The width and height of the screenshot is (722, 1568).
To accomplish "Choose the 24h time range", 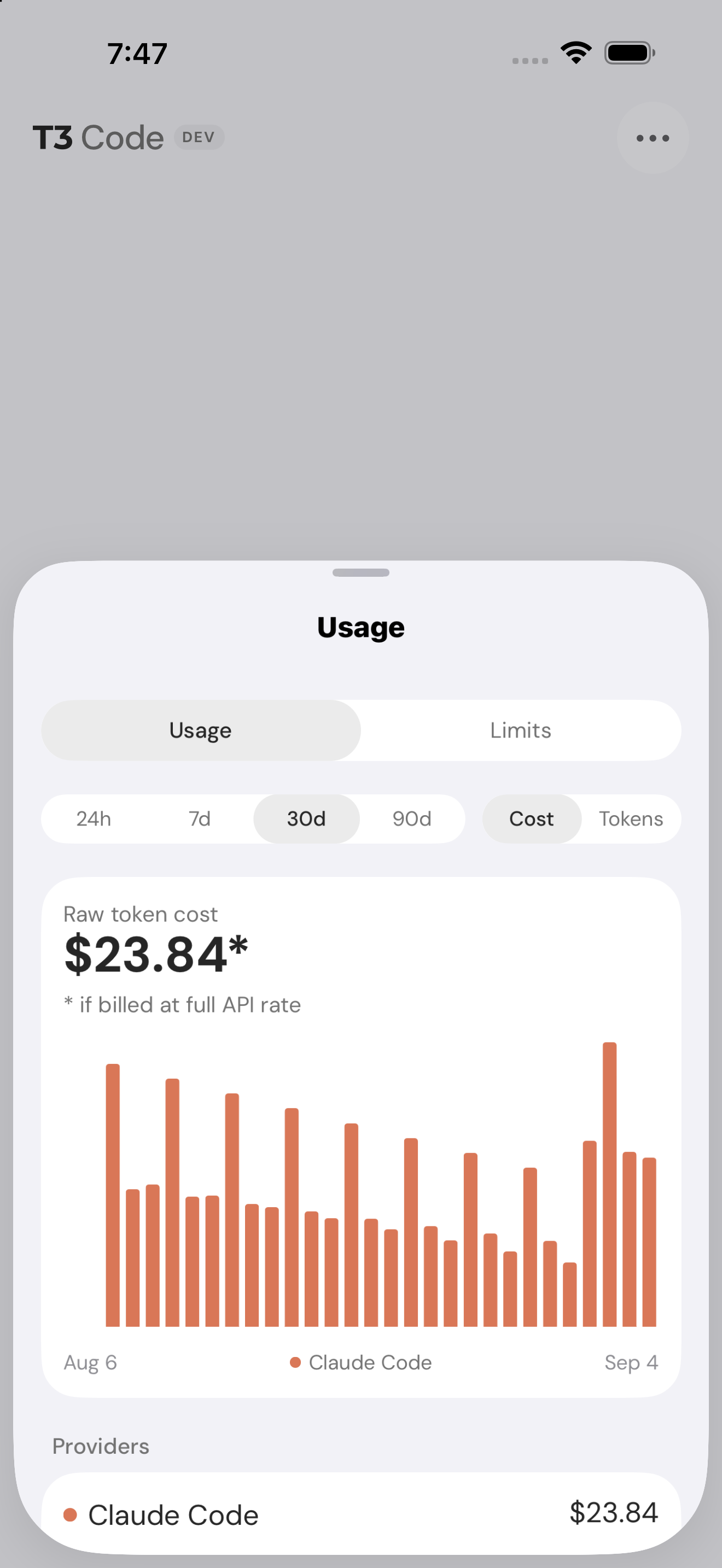I will (x=94, y=818).
